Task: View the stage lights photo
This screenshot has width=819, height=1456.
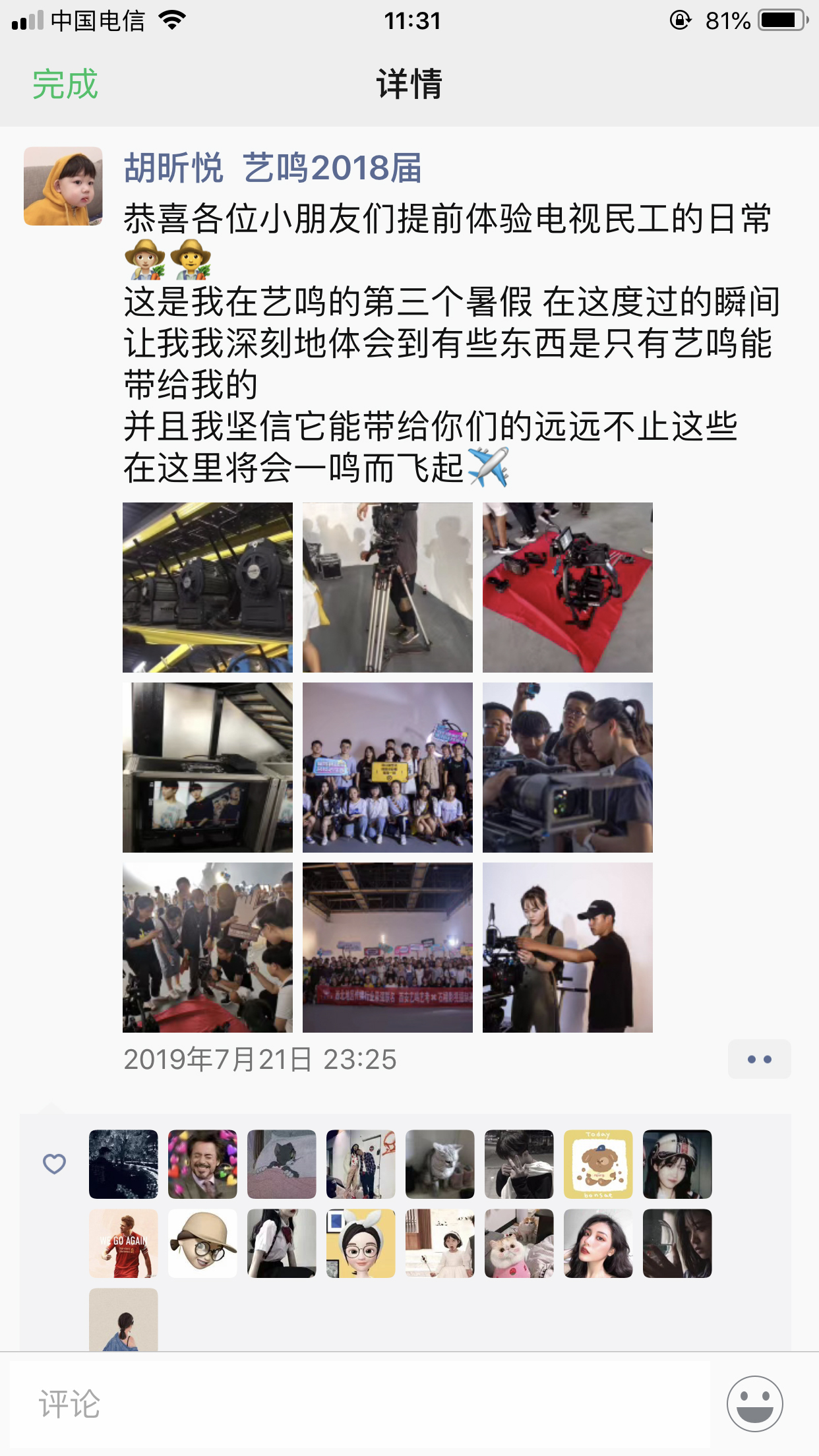Action: pyautogui.click(x=208, y=588)
